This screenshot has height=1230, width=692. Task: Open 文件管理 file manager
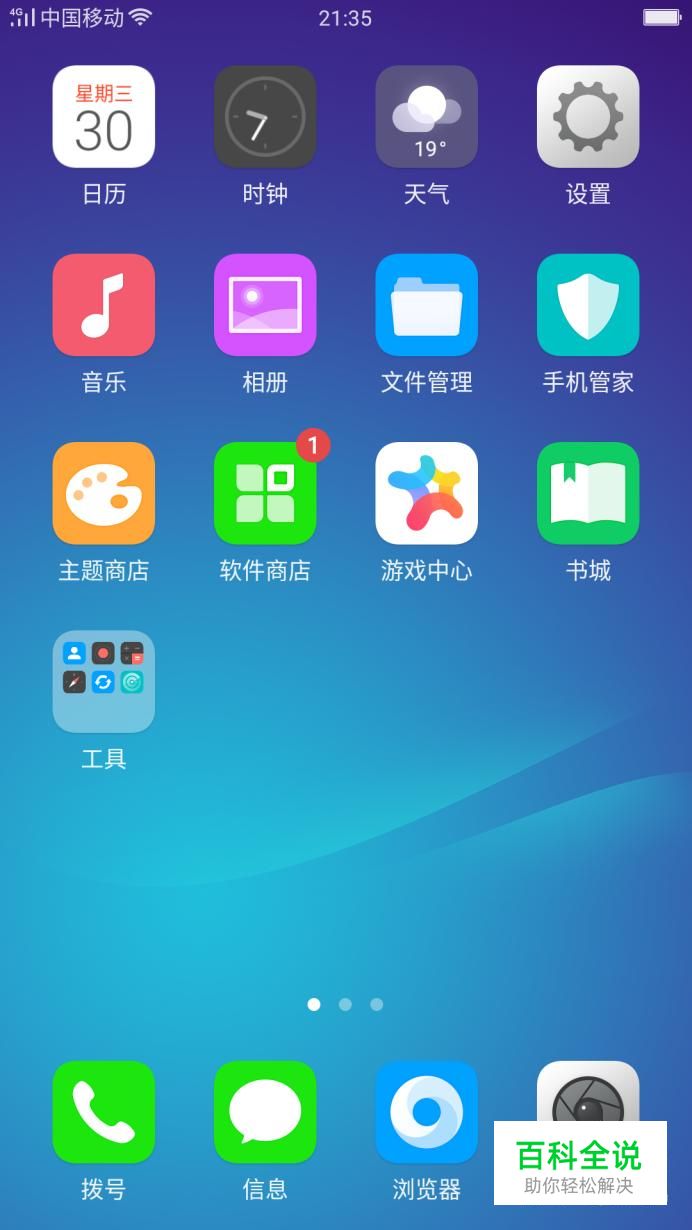(427, 305)
